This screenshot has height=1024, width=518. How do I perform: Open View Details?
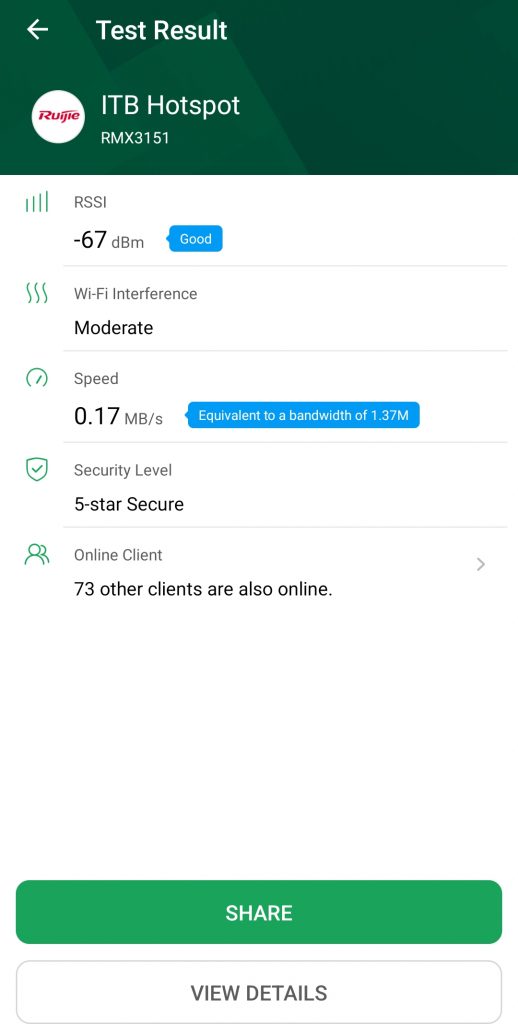[x=259, y=992]
